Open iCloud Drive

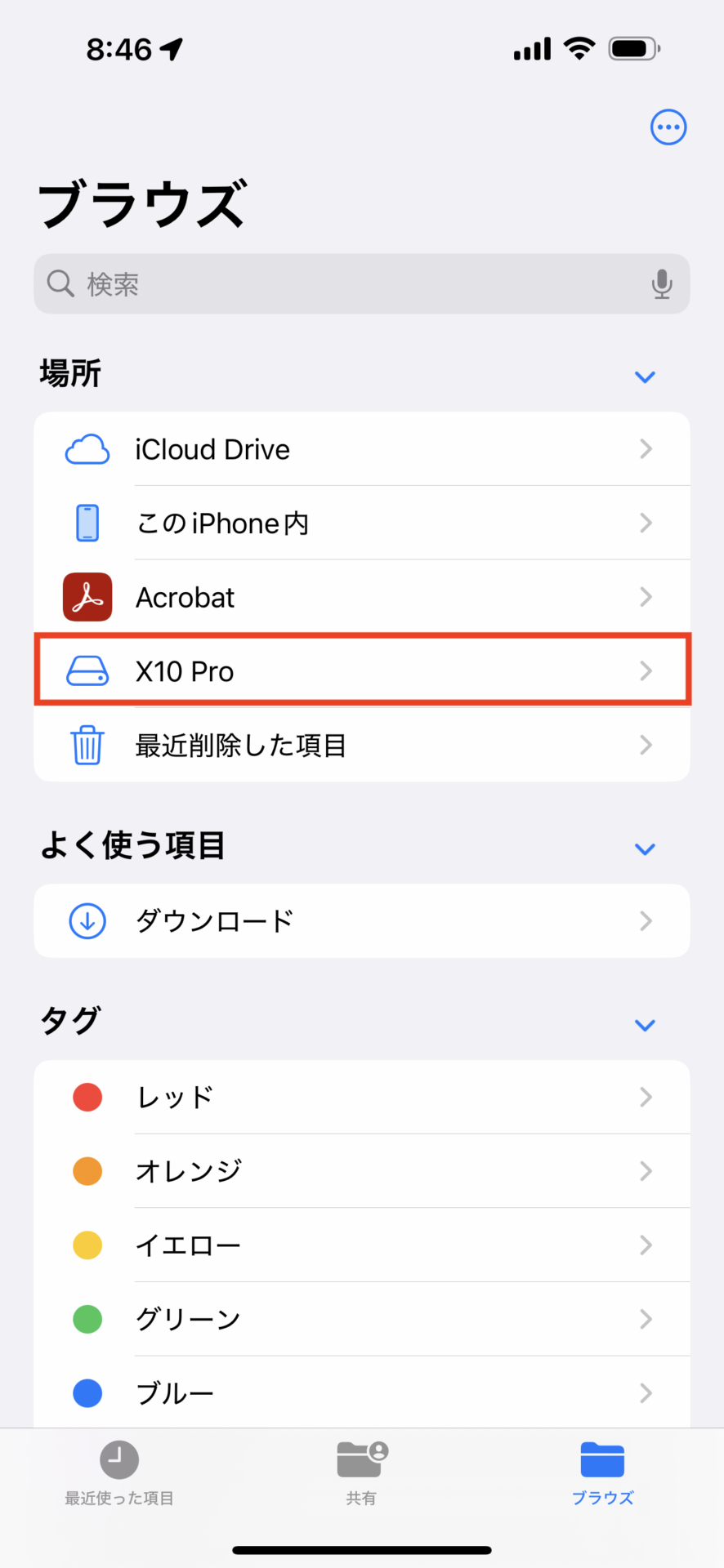coord(361,449)
